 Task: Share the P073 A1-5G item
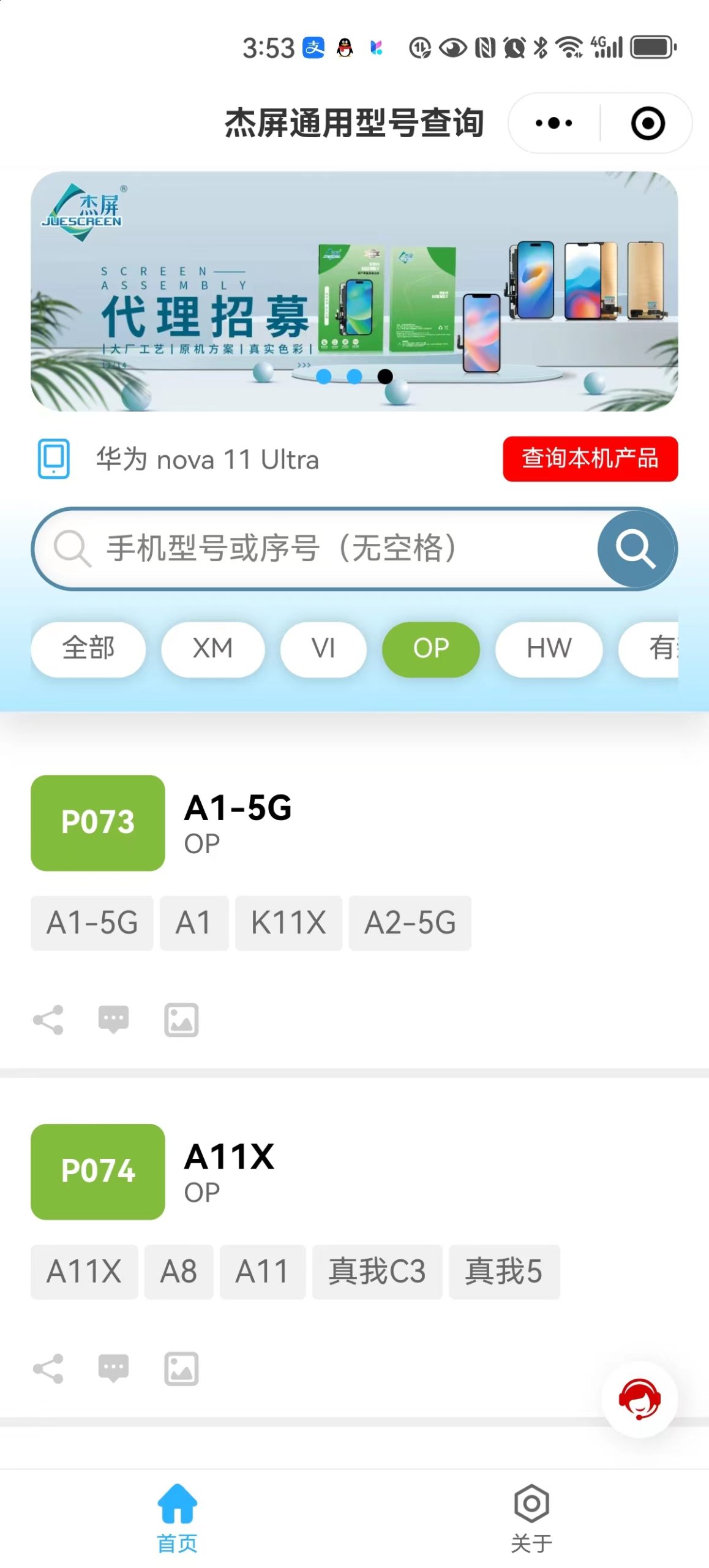coord(48,1020)
